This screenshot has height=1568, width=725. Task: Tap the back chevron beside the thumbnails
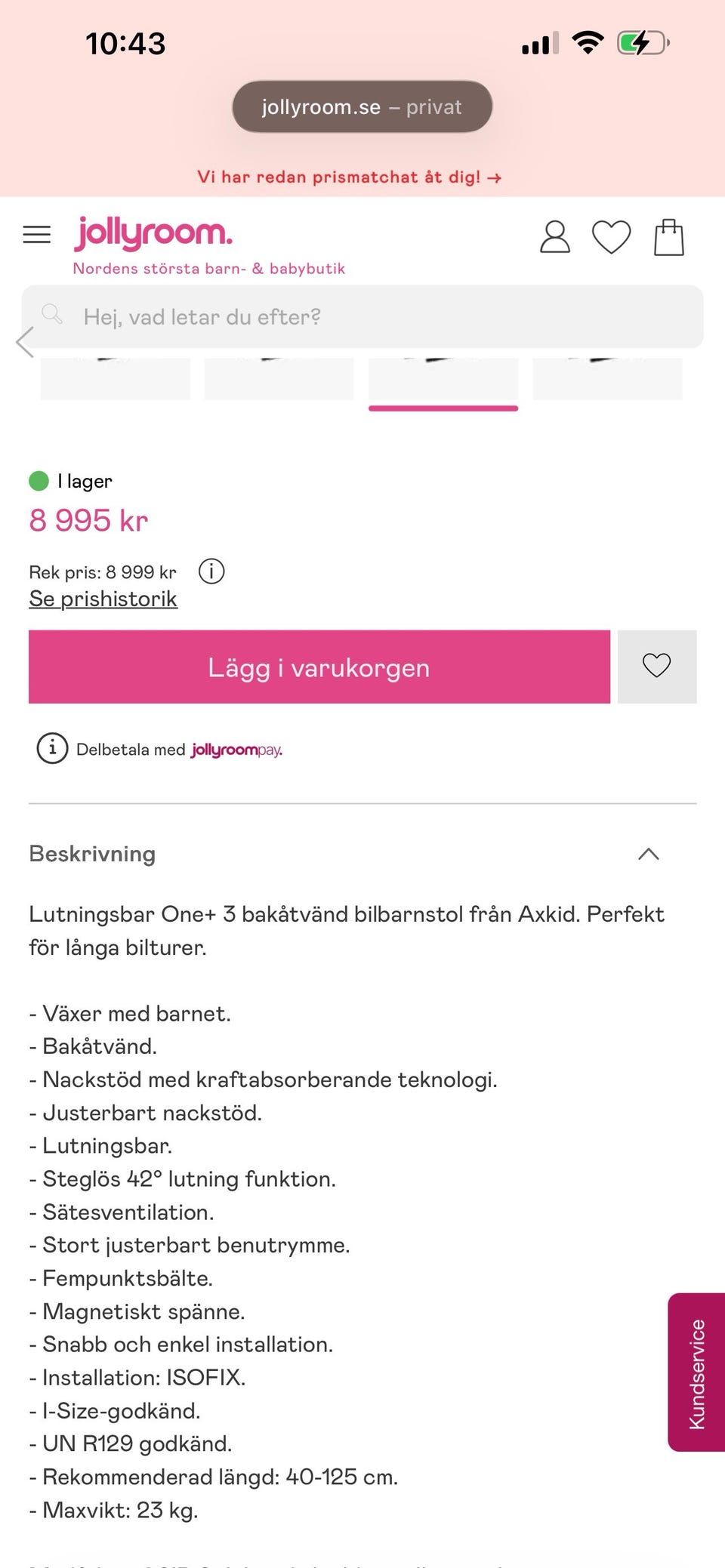(x=25, y=342)
